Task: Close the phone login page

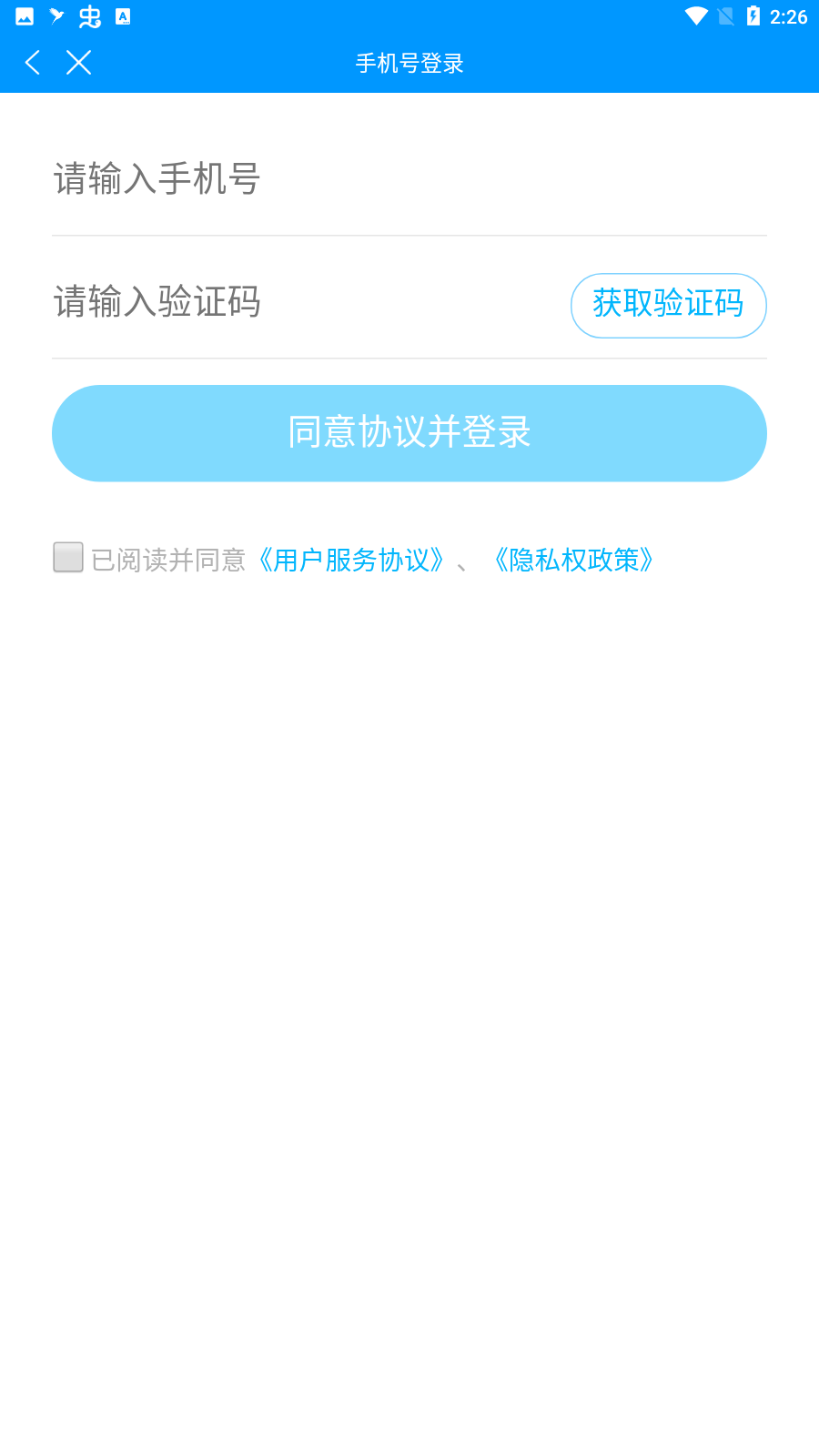Action: [x=79, y=63]
